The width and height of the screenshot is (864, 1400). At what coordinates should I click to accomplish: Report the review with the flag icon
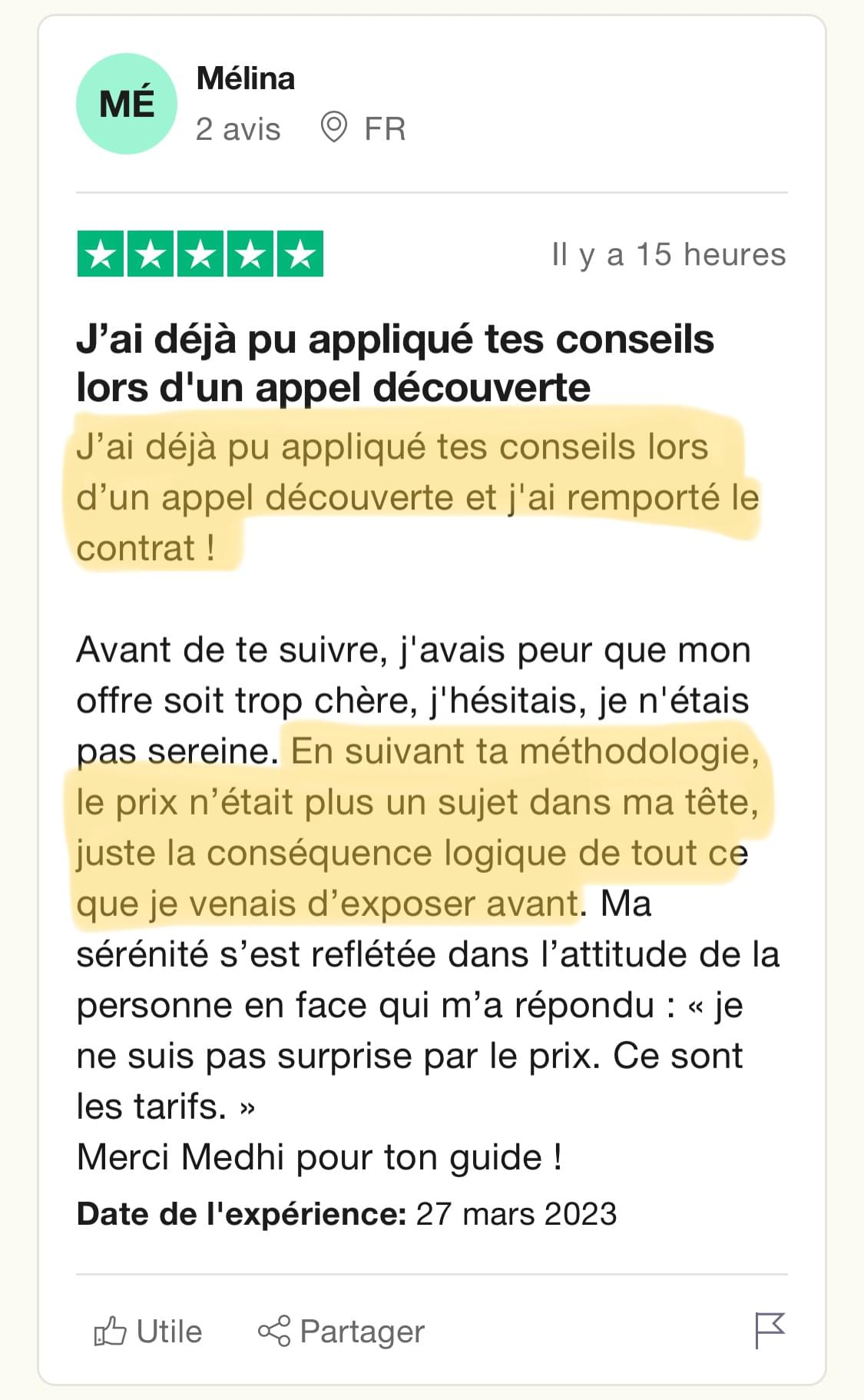point(769,1330)
